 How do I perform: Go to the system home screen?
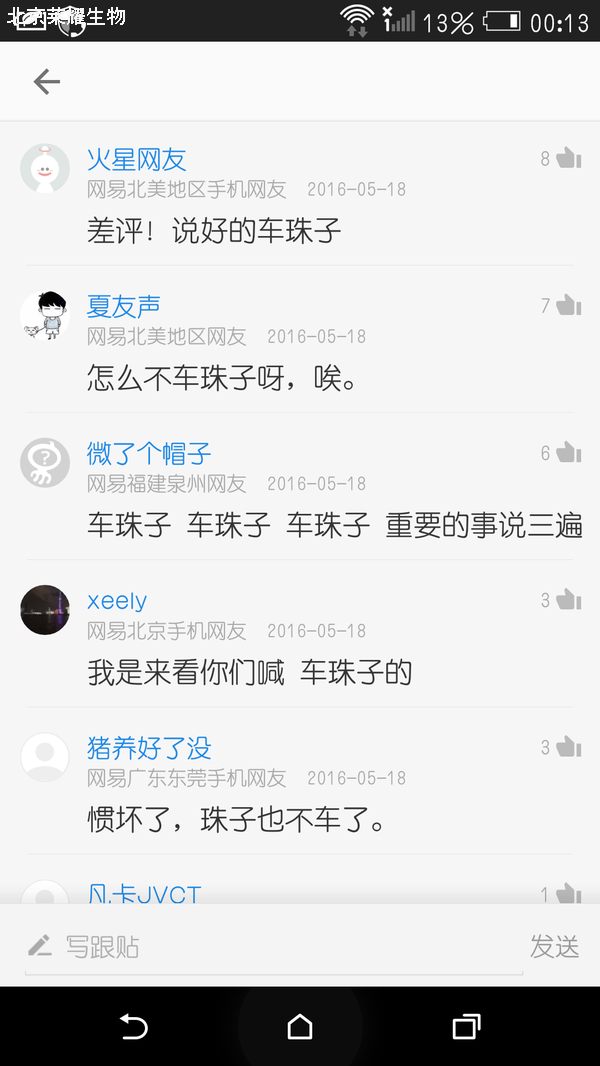pos(300,1026)
